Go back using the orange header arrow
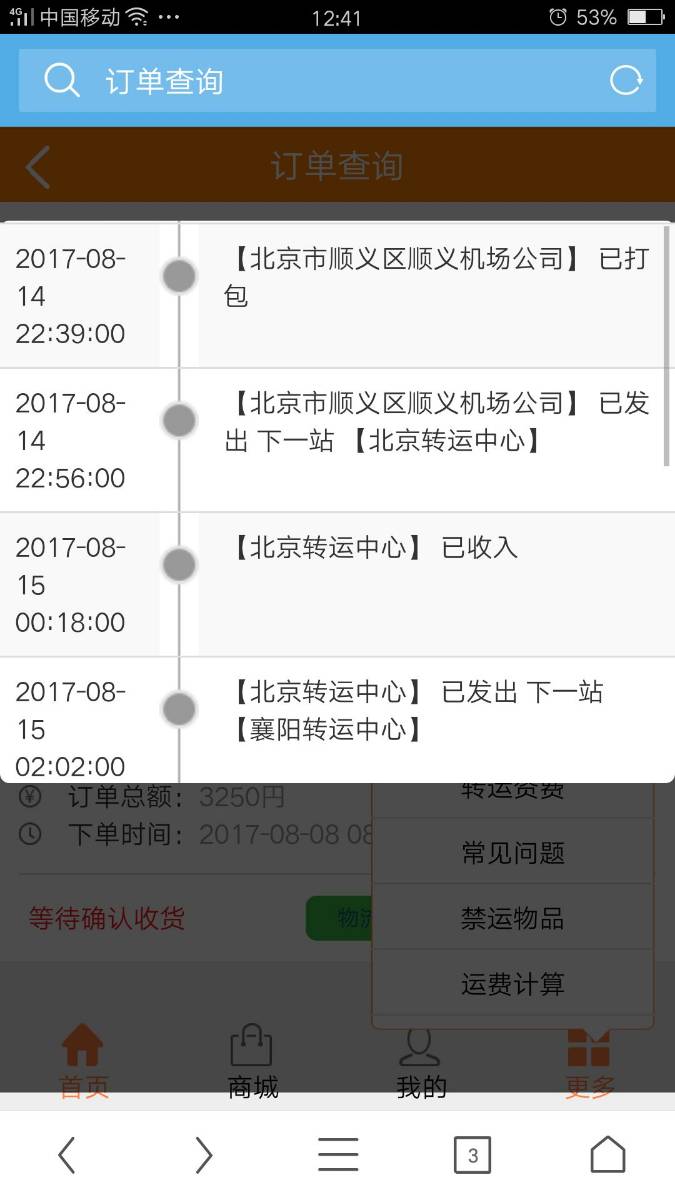The image size is (675, 1200). point(38,167)
